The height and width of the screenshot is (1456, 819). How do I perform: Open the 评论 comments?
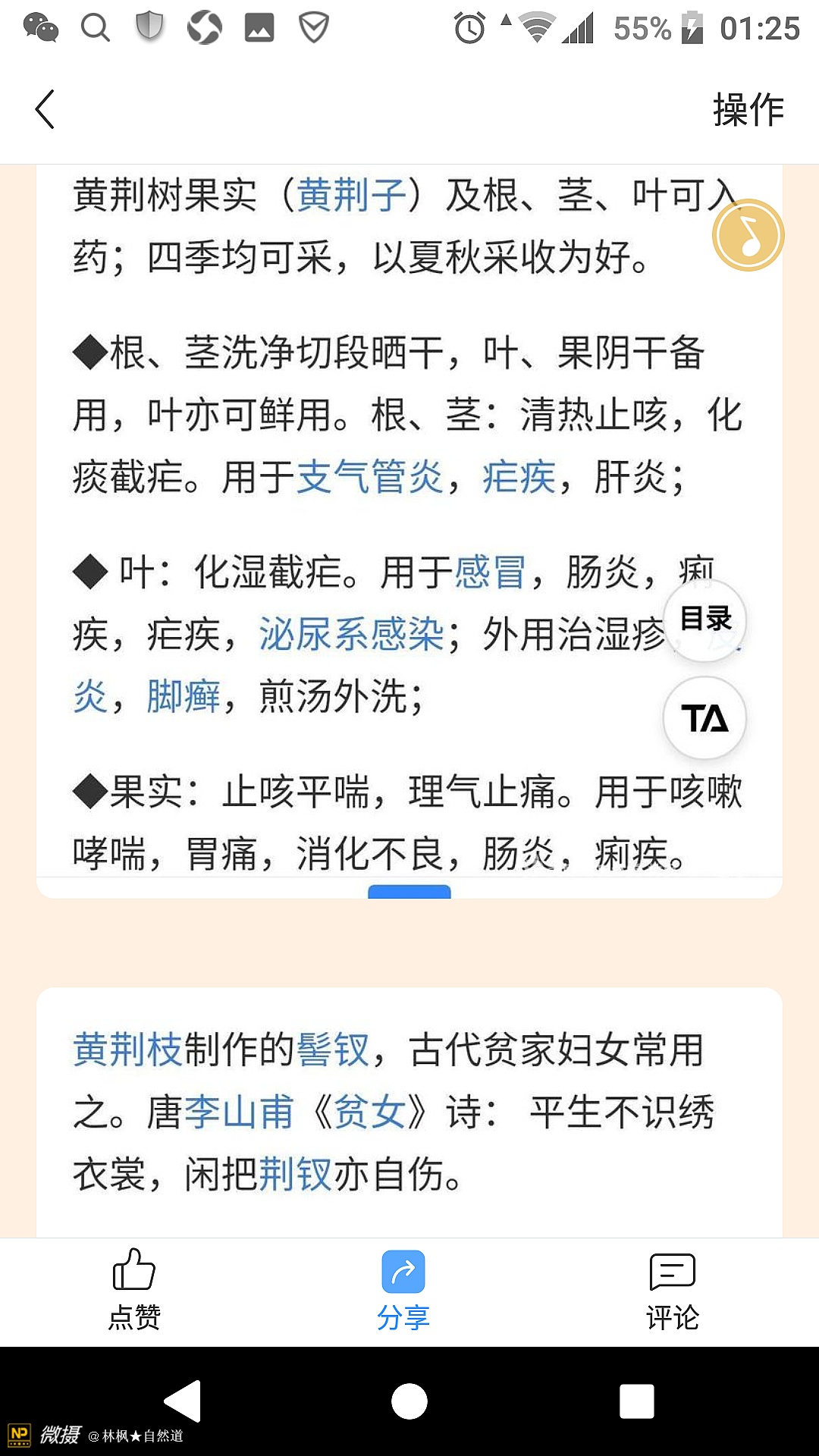tap(672, 1289)
